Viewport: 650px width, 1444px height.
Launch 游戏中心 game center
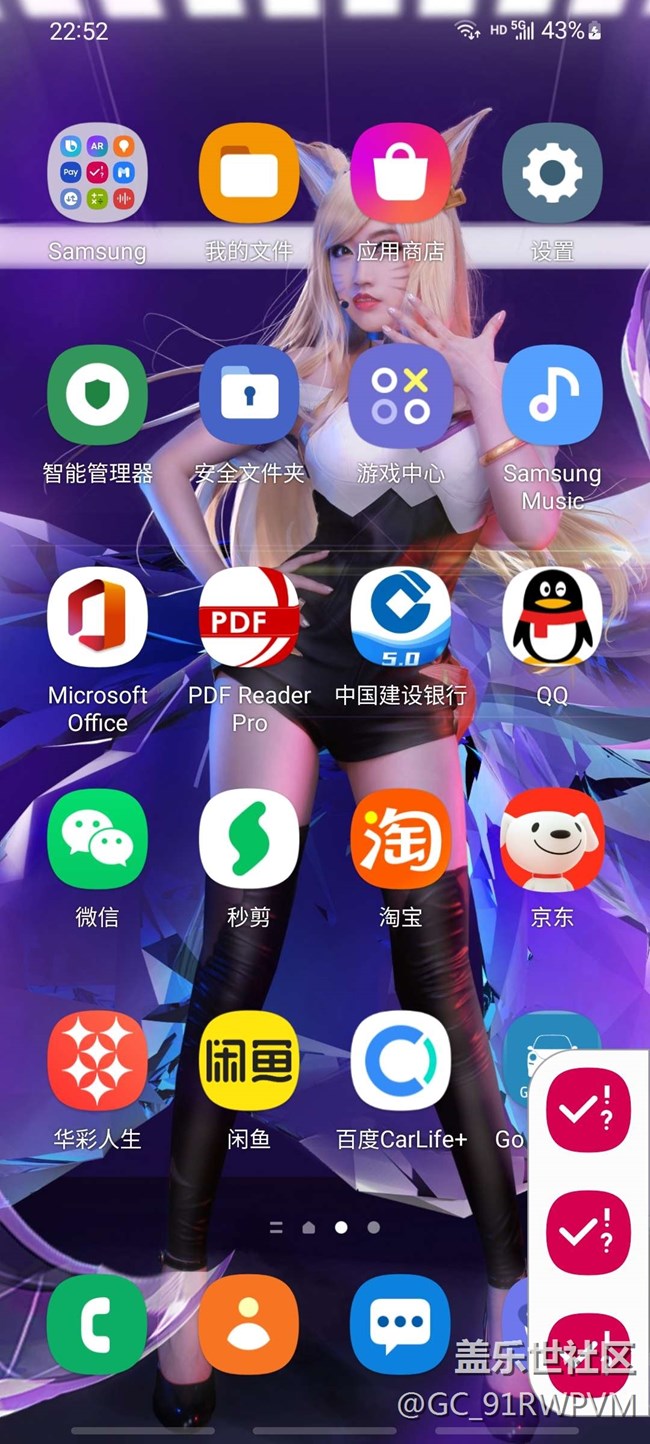coord(400,394)
